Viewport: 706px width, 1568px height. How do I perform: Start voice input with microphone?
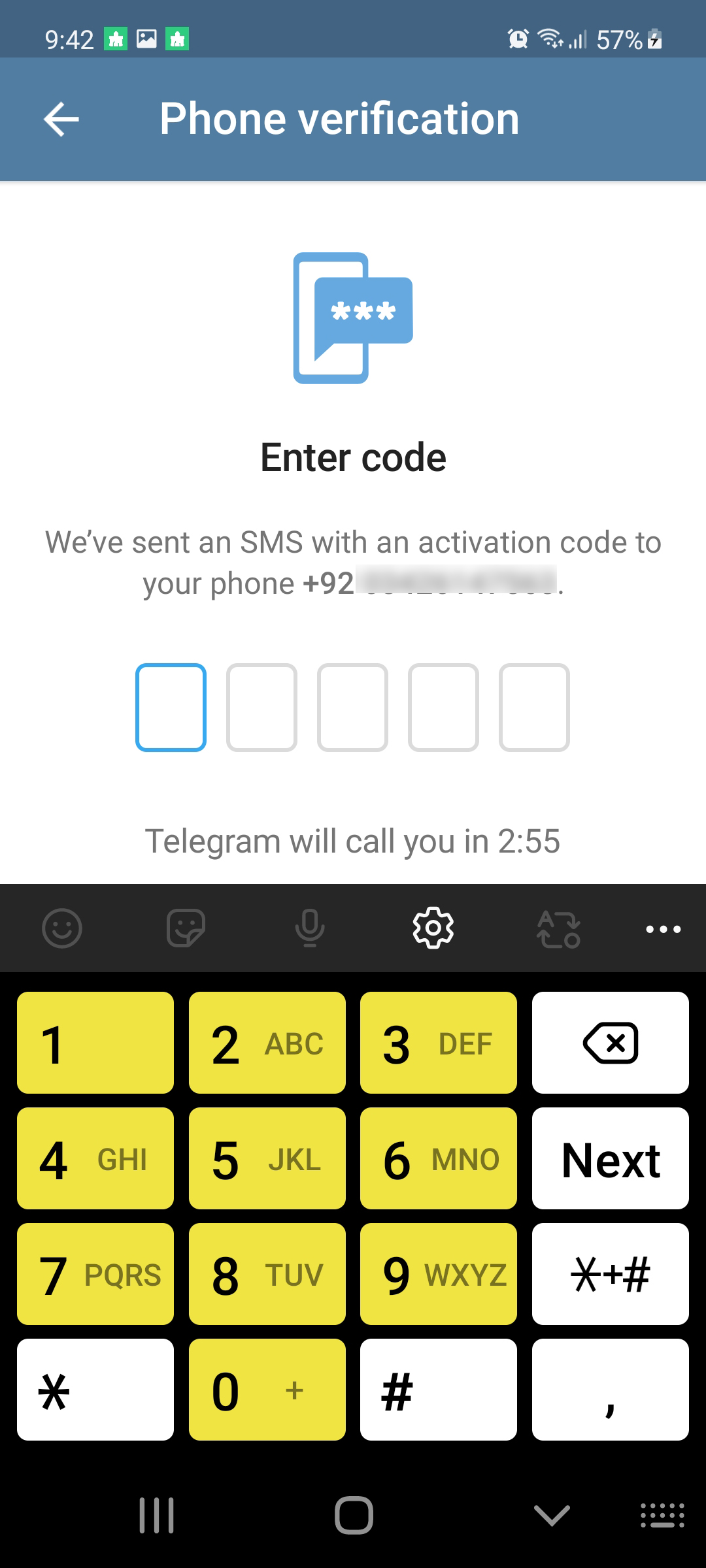click(x=310, y=928)
